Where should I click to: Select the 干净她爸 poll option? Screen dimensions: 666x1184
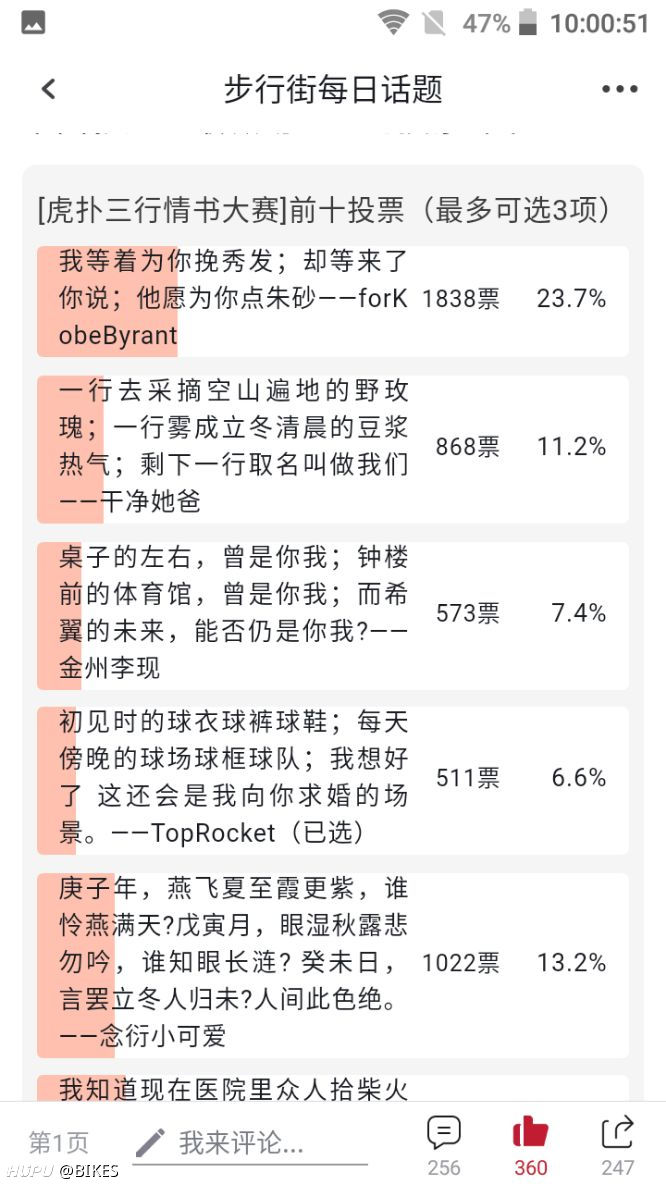(x=333, y=449)
